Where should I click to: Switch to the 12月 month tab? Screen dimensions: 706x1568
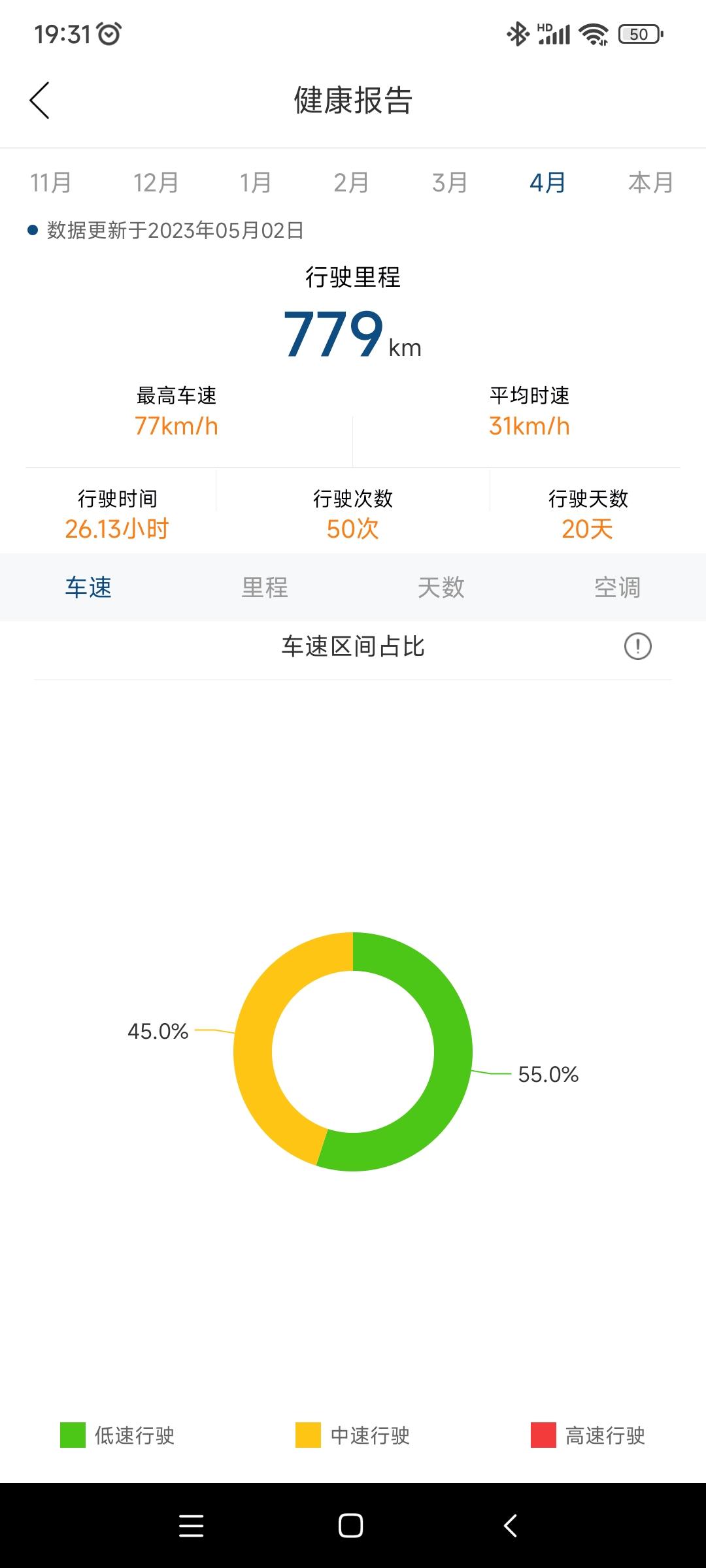156,183
